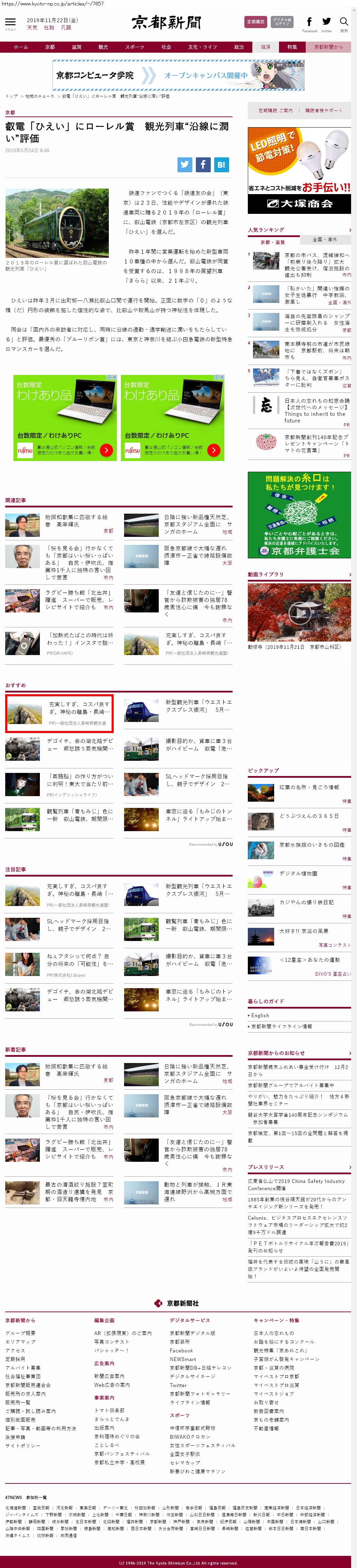This screenshot has width=357, height=1568.
Task: Open the hamburger menu
Action: click(10, 23)
